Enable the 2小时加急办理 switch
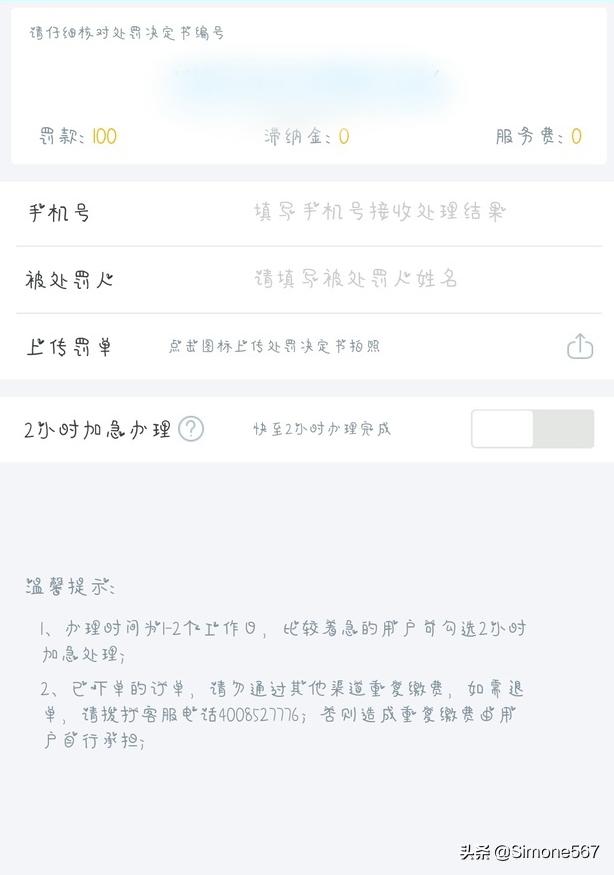The image size is (614, 875). tap(532, 429)
